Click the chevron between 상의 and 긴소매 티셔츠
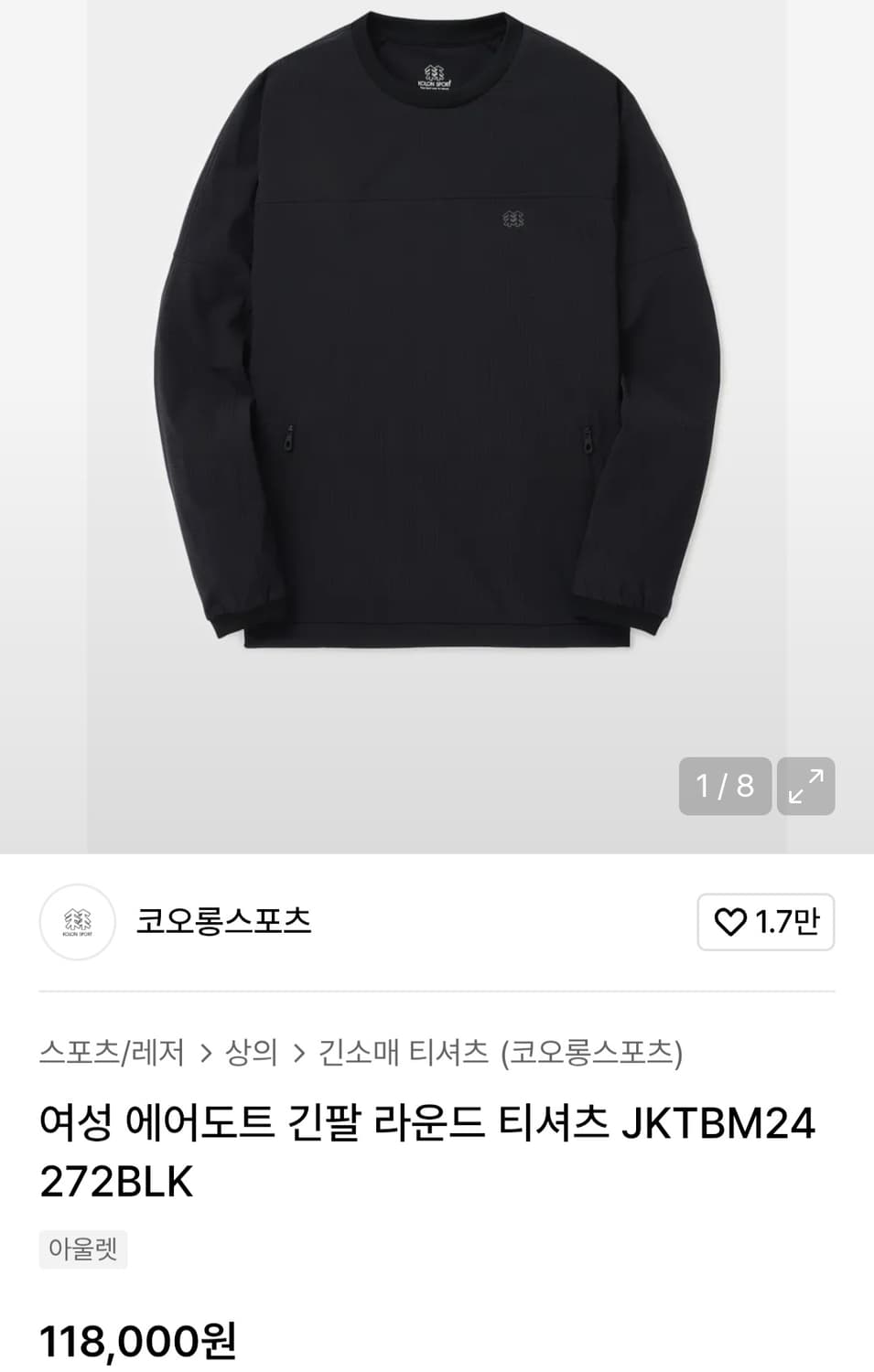This screenshot has width=874, height=1372. [299, 1052]
